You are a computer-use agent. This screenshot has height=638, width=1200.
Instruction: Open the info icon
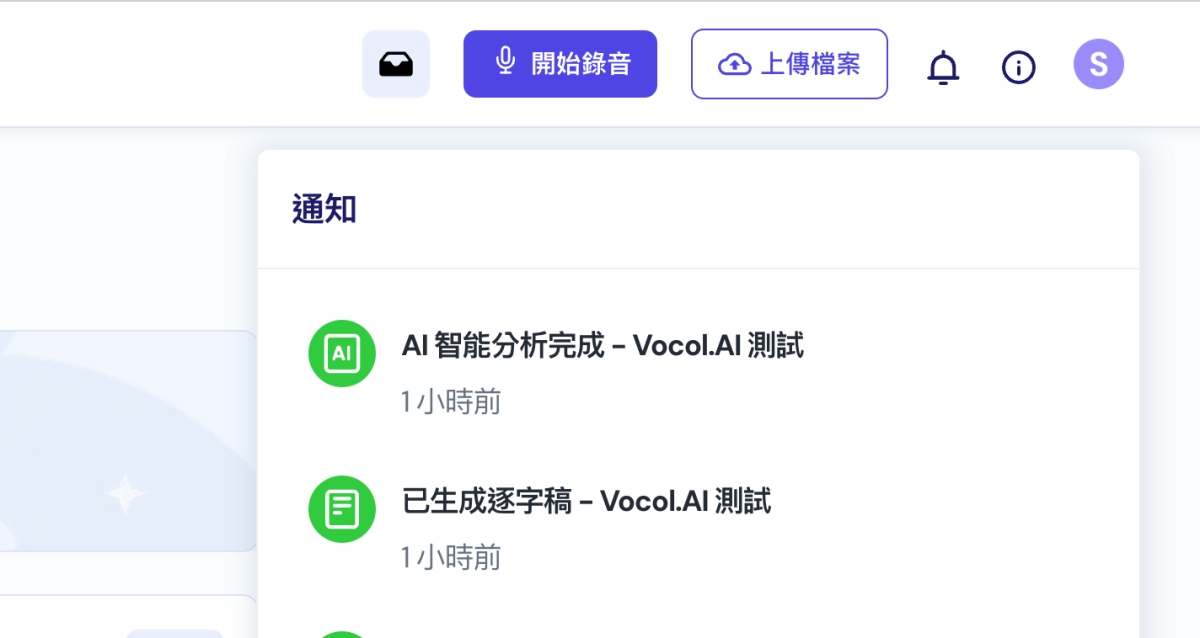[x=1018, y=67]
